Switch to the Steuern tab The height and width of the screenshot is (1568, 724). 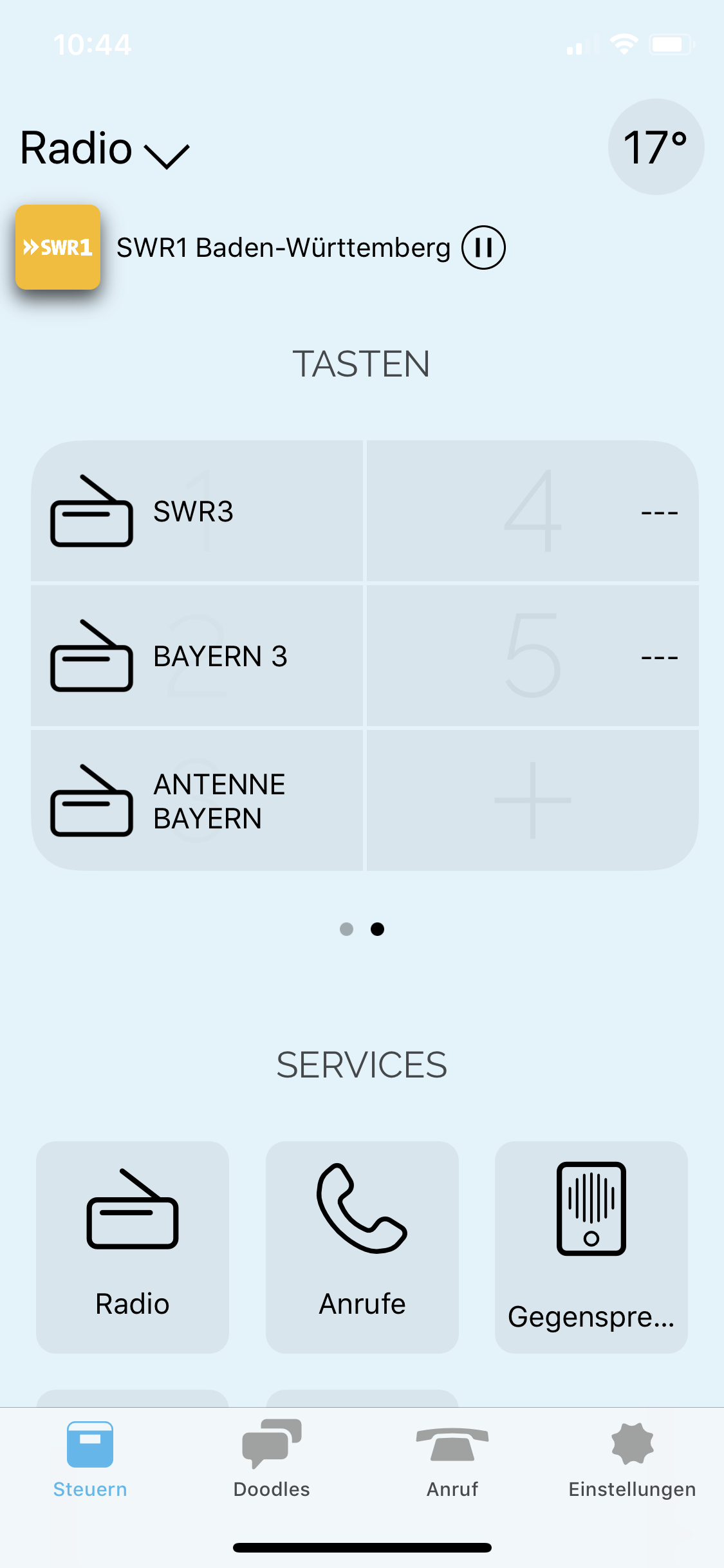click(90, 1459)
